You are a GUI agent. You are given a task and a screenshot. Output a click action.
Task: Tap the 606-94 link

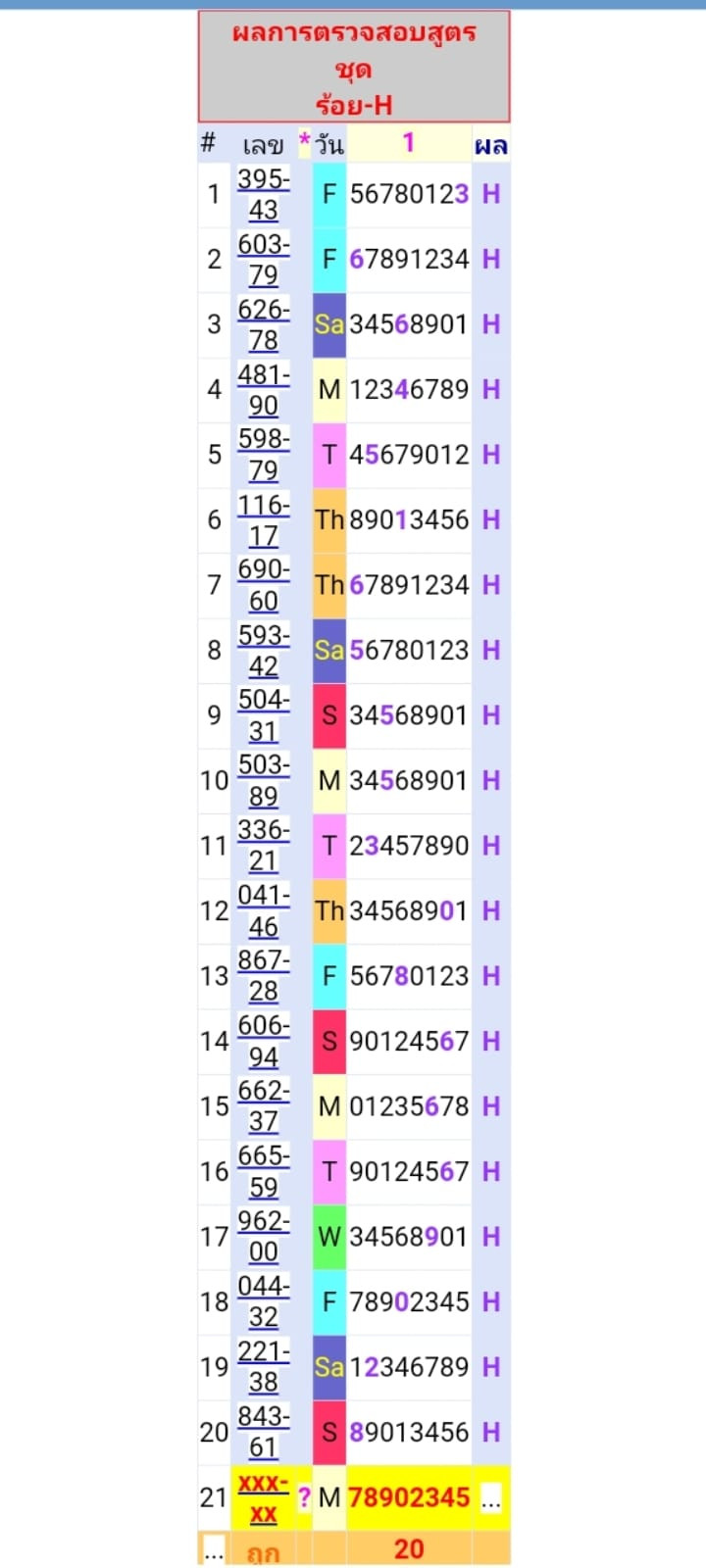263,1041
